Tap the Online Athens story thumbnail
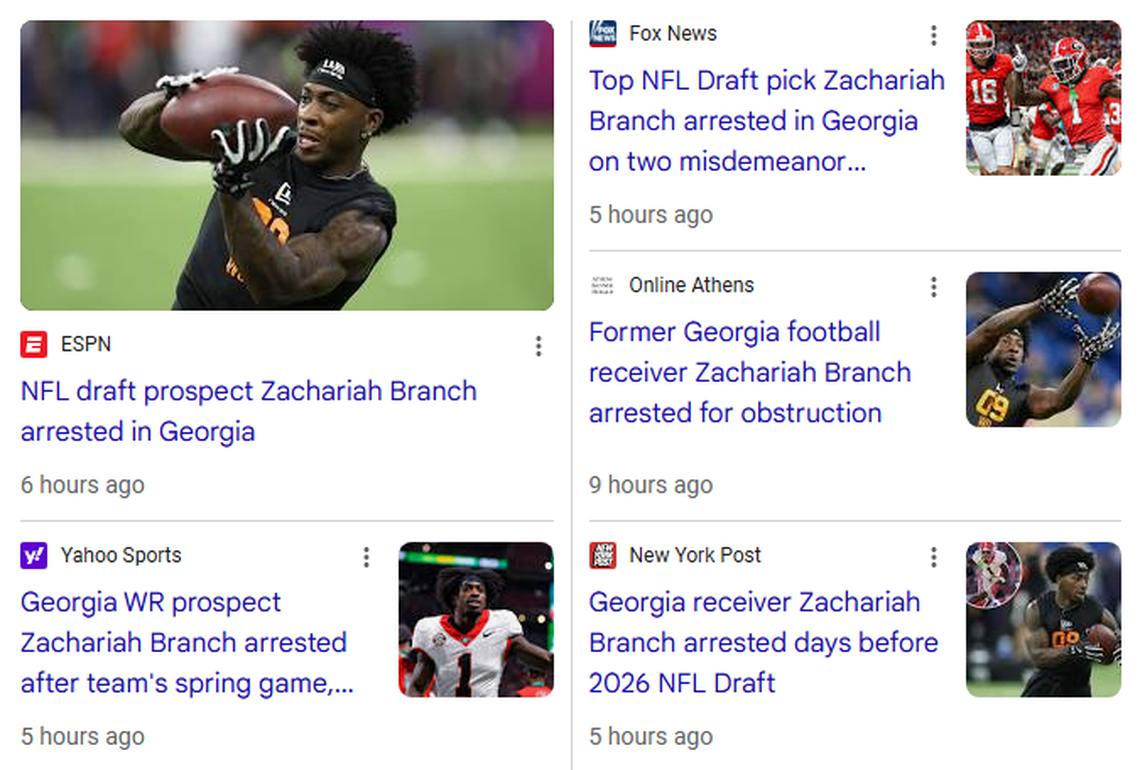Image resolution: width=1140 pixels, height=770 pixels. click(1043, 350)
